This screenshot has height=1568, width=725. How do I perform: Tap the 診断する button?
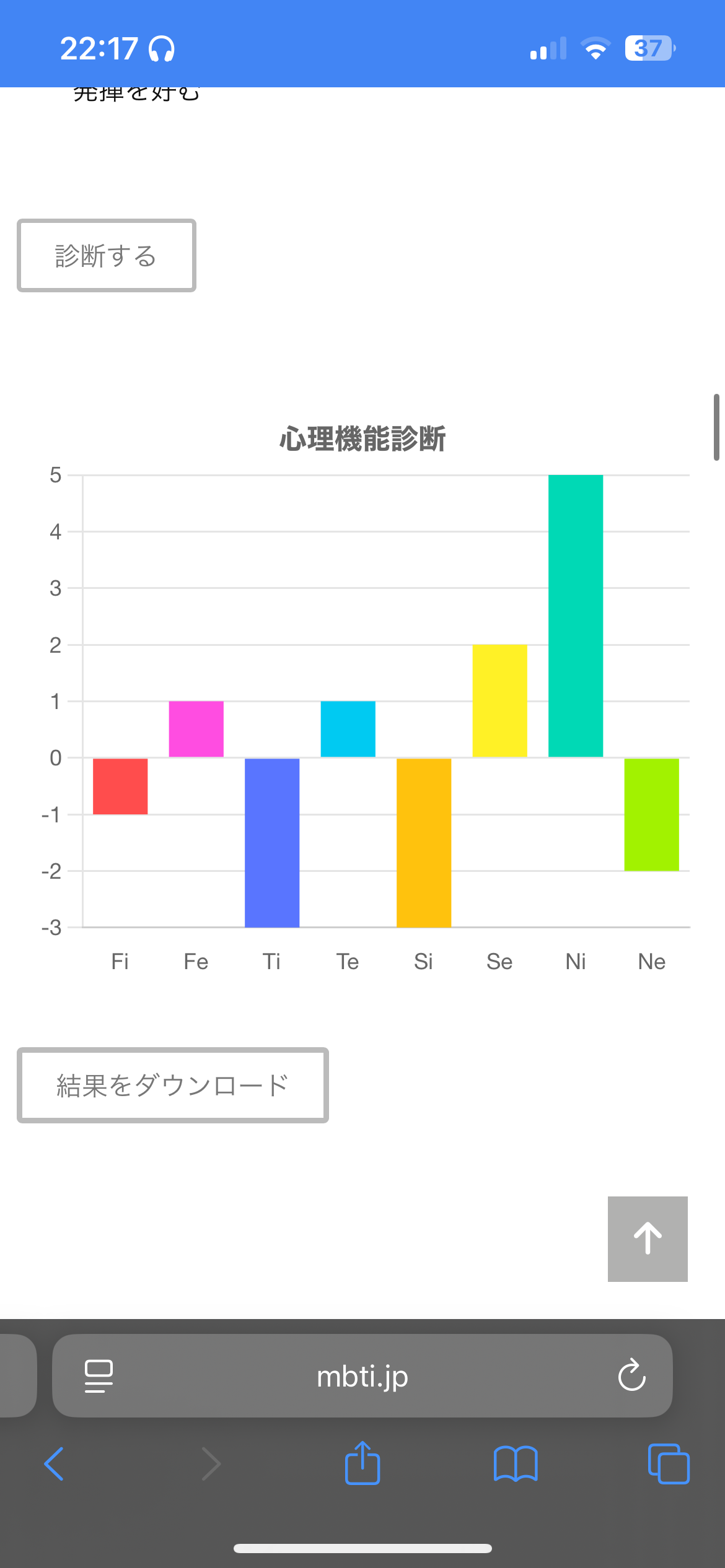(x=107, y=255)
